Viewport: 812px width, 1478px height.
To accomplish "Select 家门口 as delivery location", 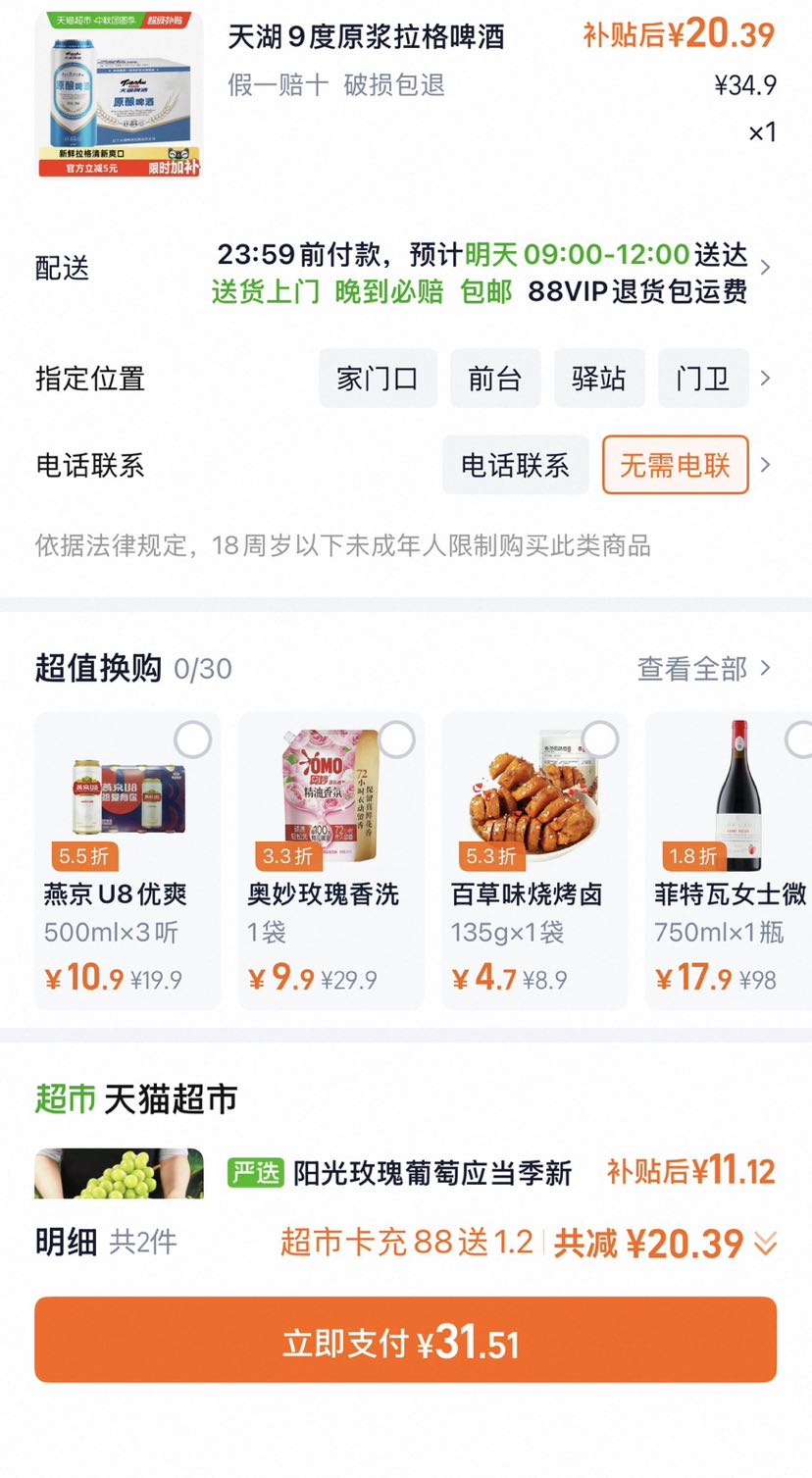I will coord(378,378).
